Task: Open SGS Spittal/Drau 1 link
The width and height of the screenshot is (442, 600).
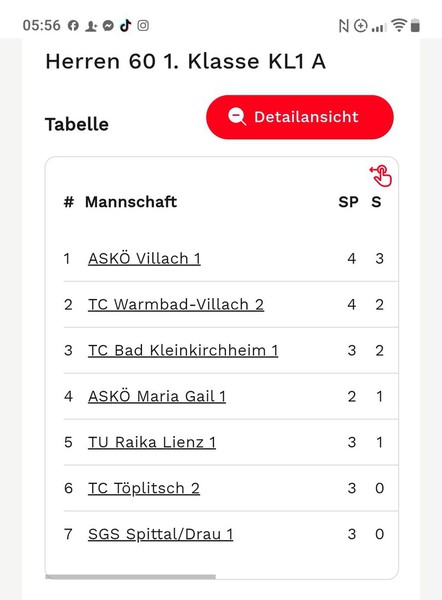Action: point(161,534)
